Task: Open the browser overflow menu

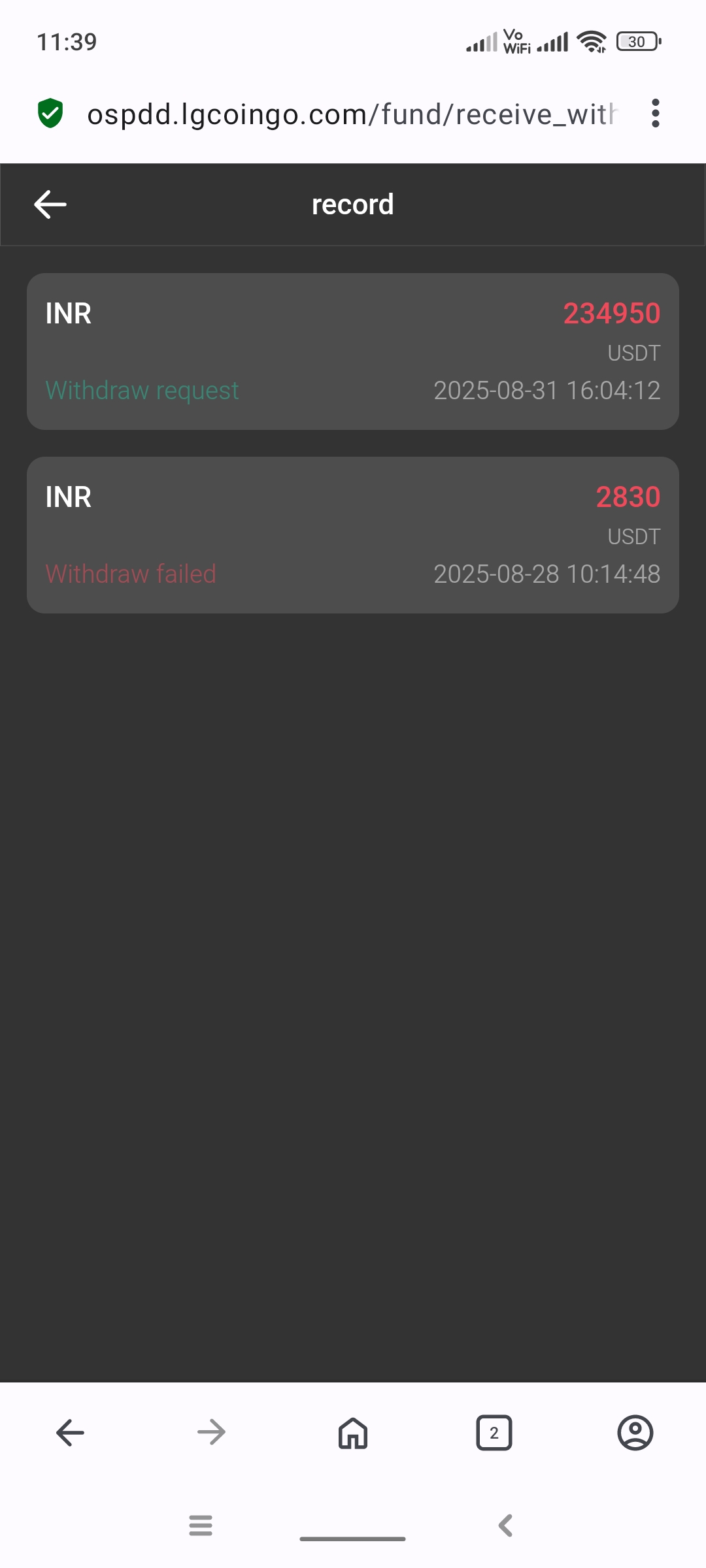Action: (x=655, y=114)
